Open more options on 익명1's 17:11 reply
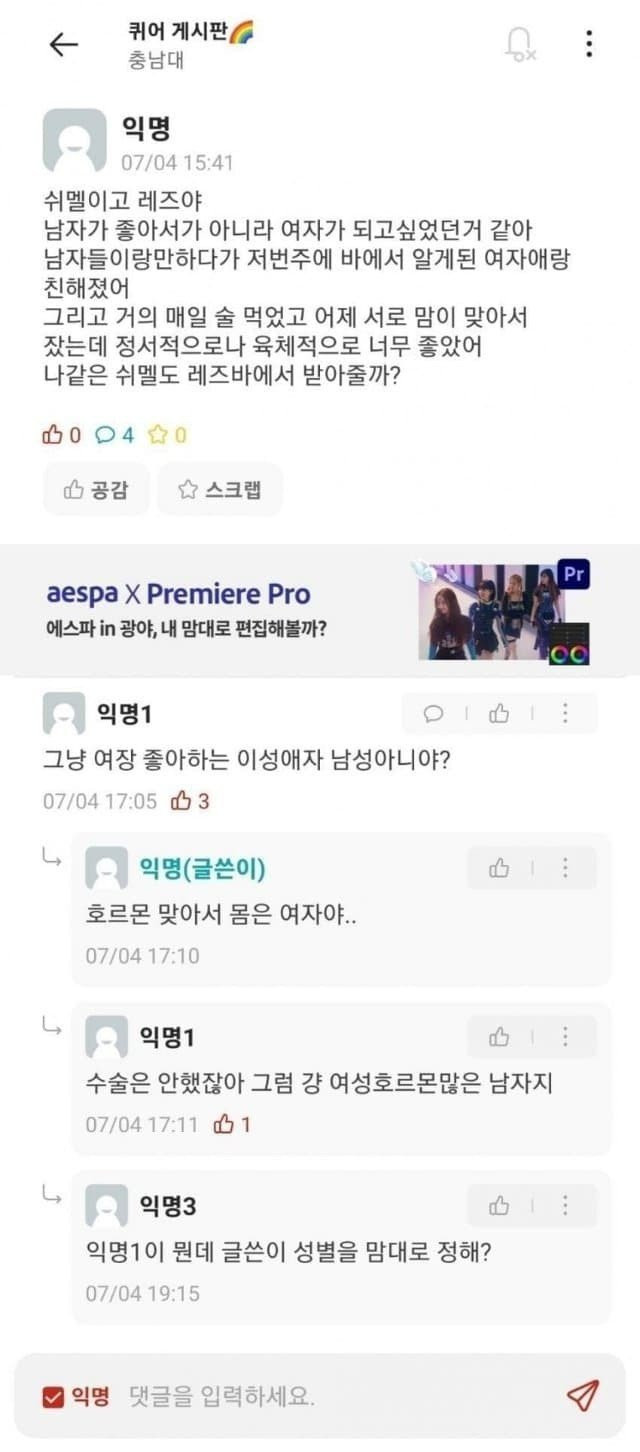Screen dimensions: 640x1452 (x=565, y=1037)
